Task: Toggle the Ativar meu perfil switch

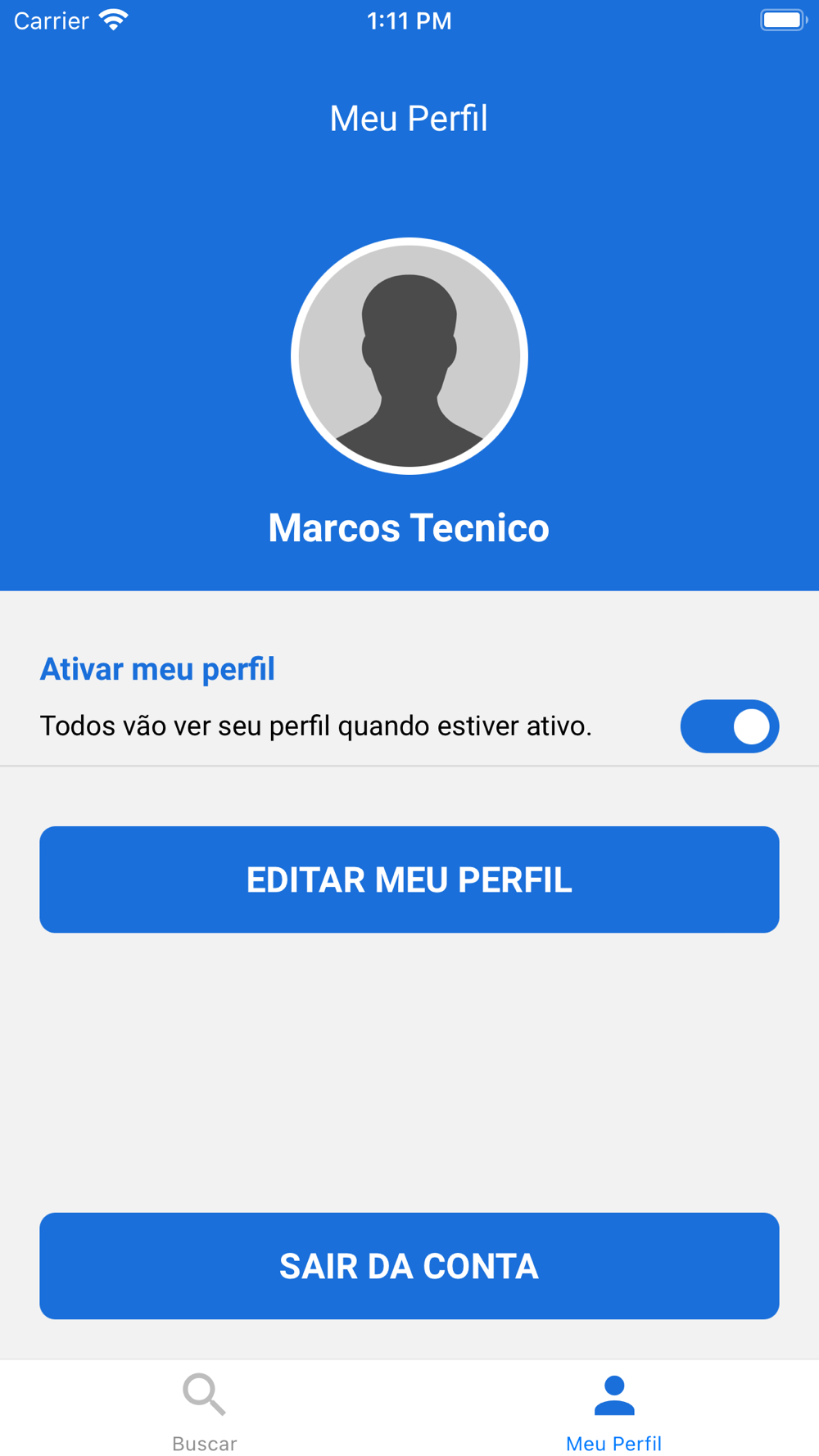Action: [729, 726]
